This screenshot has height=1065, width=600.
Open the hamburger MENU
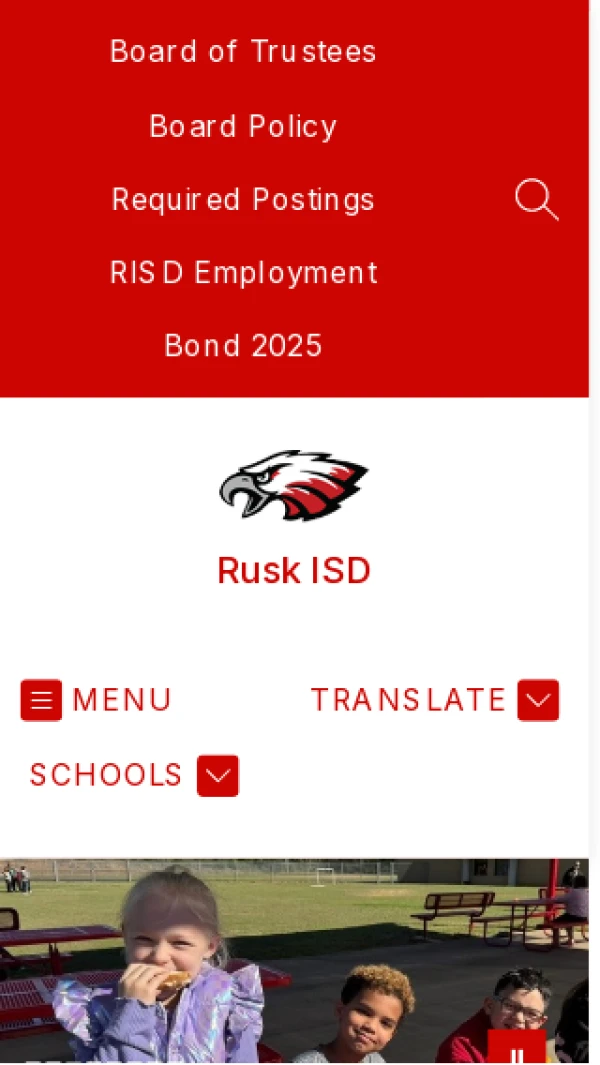click(x=96, y=700)
